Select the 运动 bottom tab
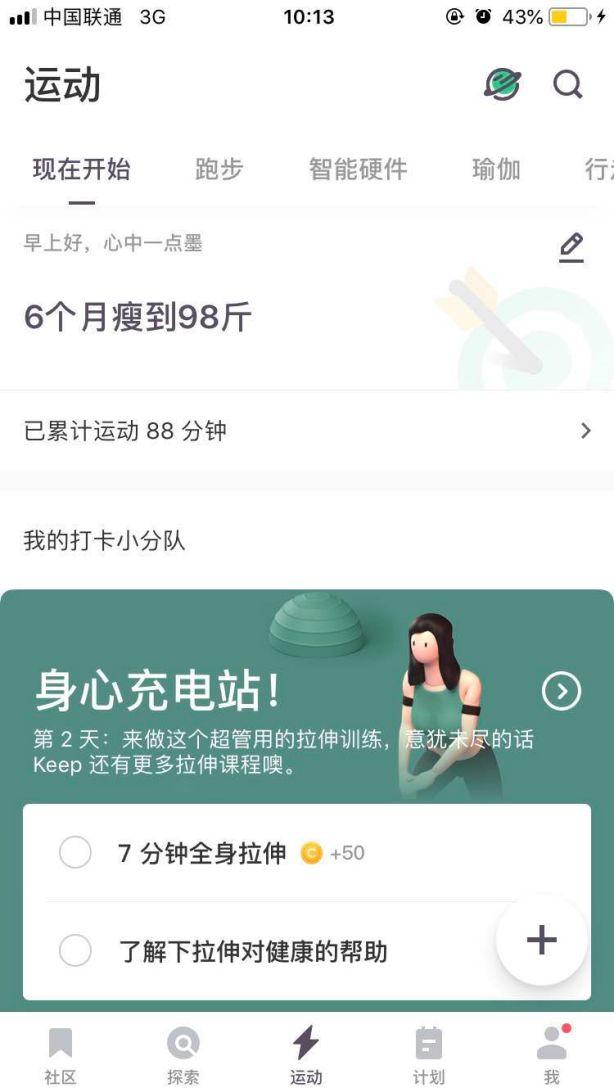Screen dimensions: 614x1092 (x=306, y=1057)
